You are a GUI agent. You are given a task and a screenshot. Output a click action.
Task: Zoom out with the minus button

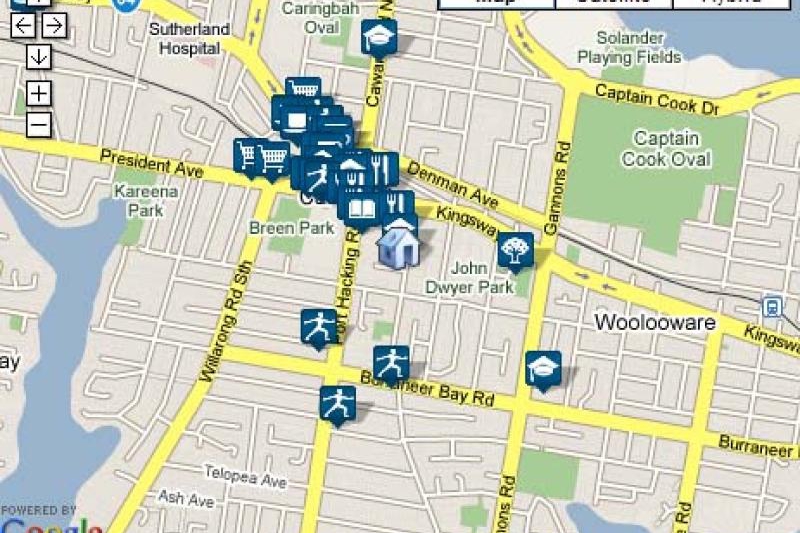[x=39, y=125]
